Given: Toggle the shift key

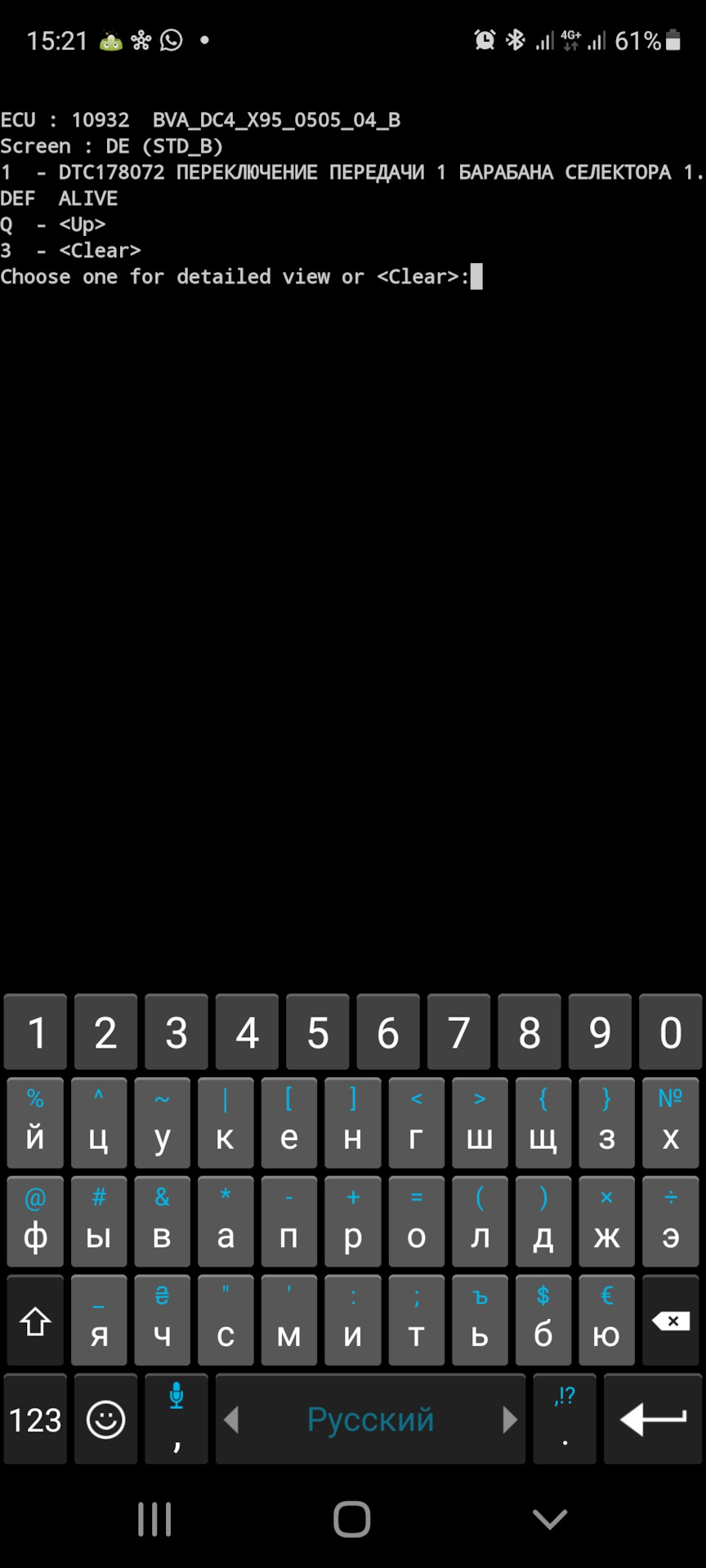Looking at the screenshot, I should tap(35, 1320).
